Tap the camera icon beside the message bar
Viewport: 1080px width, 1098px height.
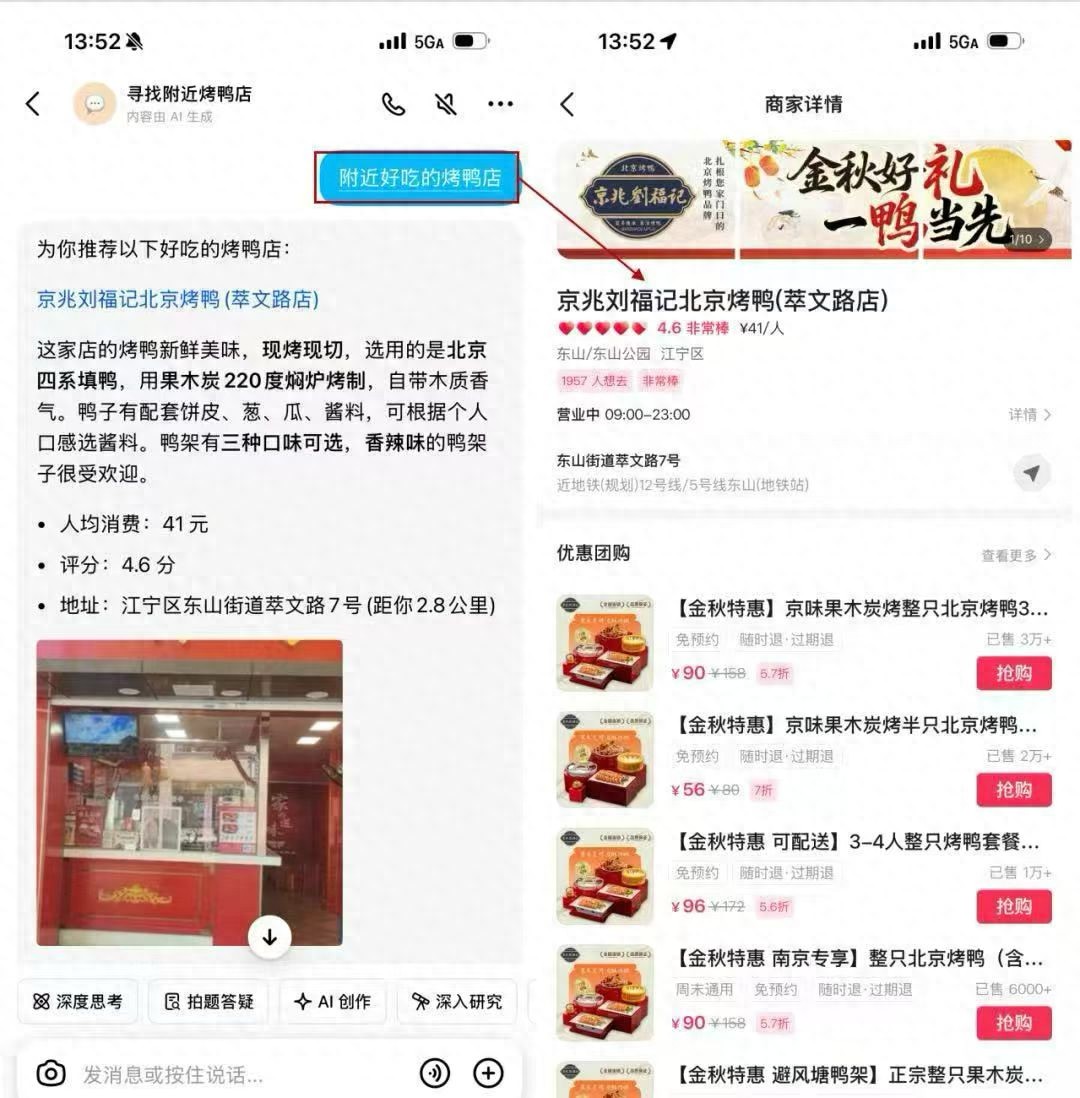tap(49, 1074)
